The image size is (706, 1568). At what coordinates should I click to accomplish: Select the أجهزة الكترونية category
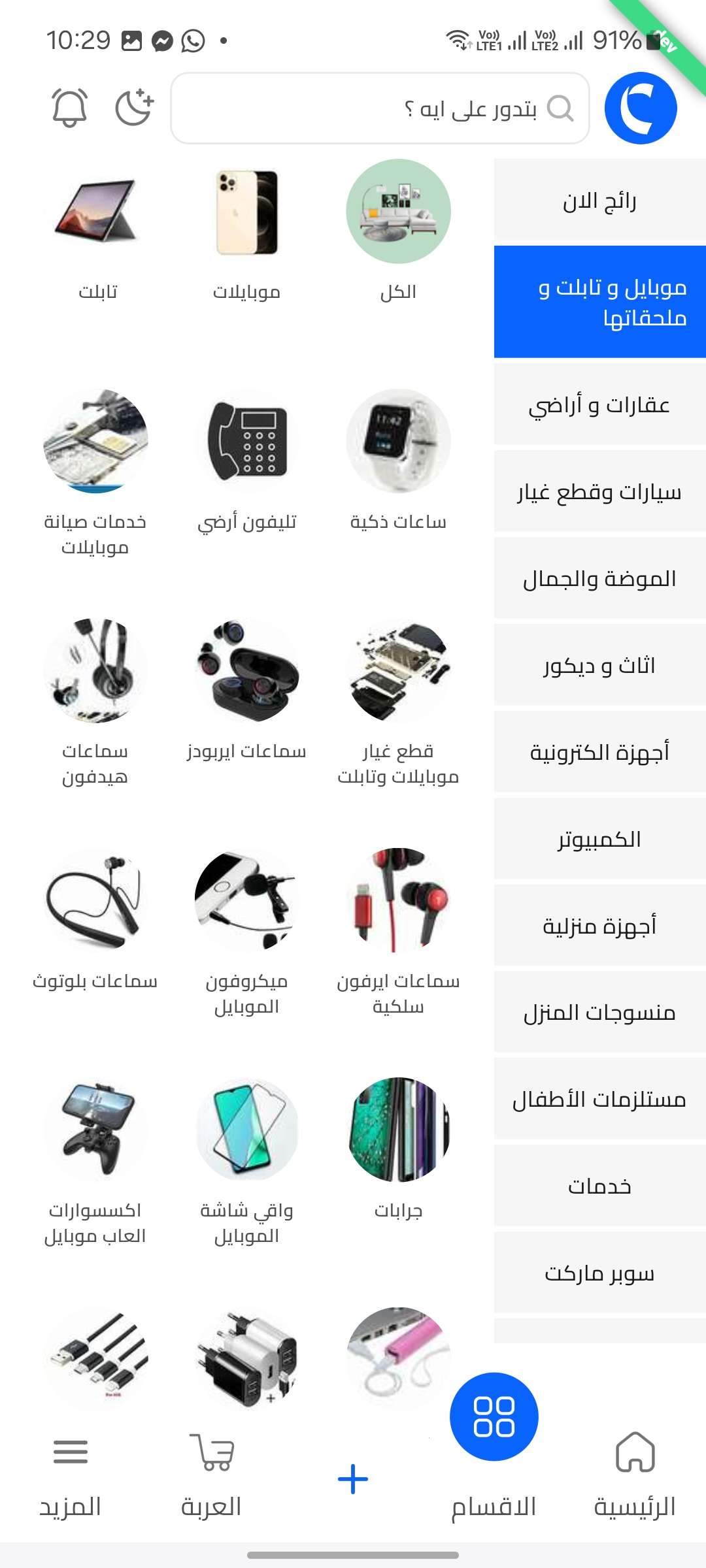pyautogui.click(x=599, y=753)
